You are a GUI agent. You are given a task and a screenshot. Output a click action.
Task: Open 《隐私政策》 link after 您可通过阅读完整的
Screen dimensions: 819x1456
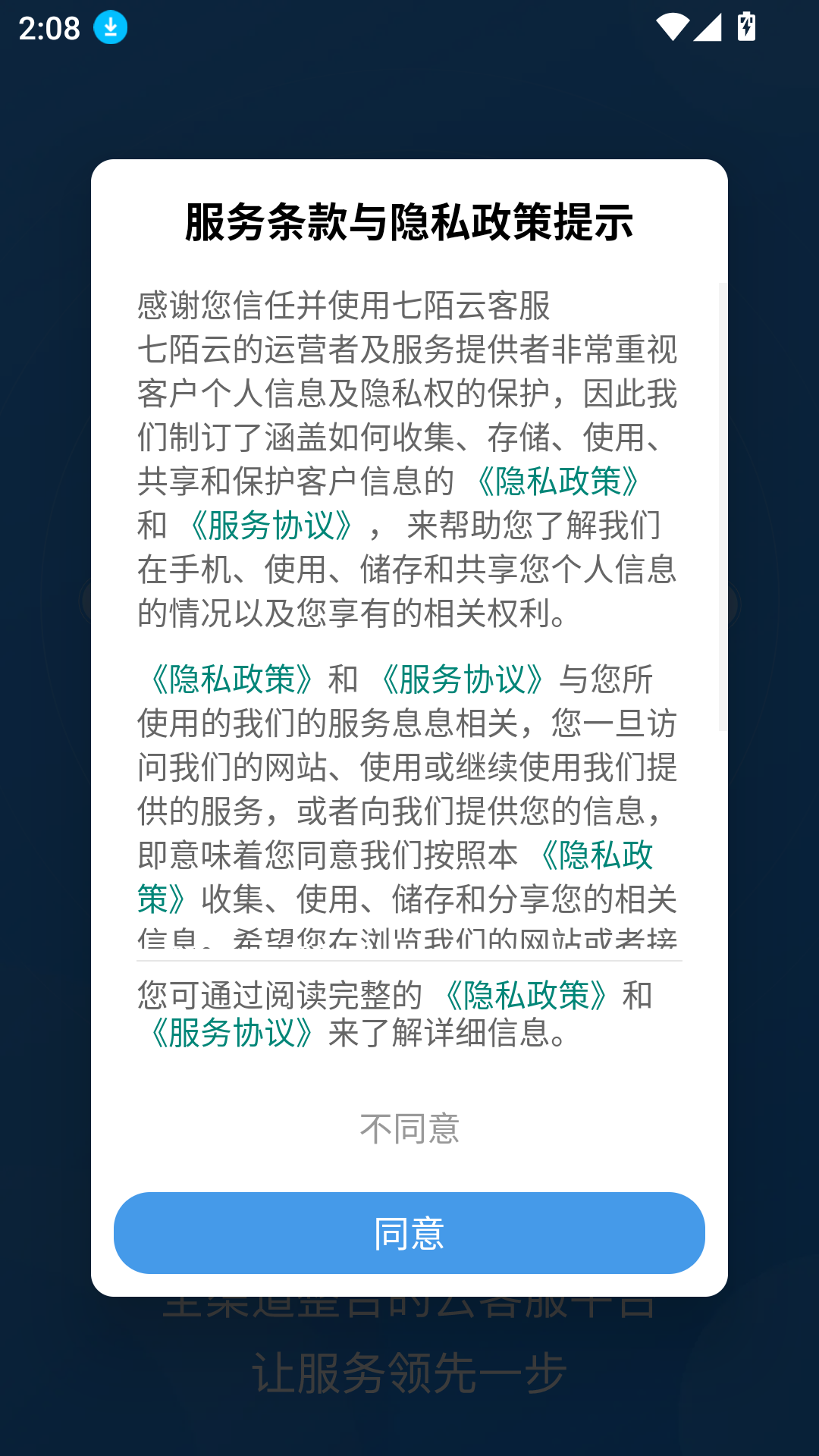(526, 995)
